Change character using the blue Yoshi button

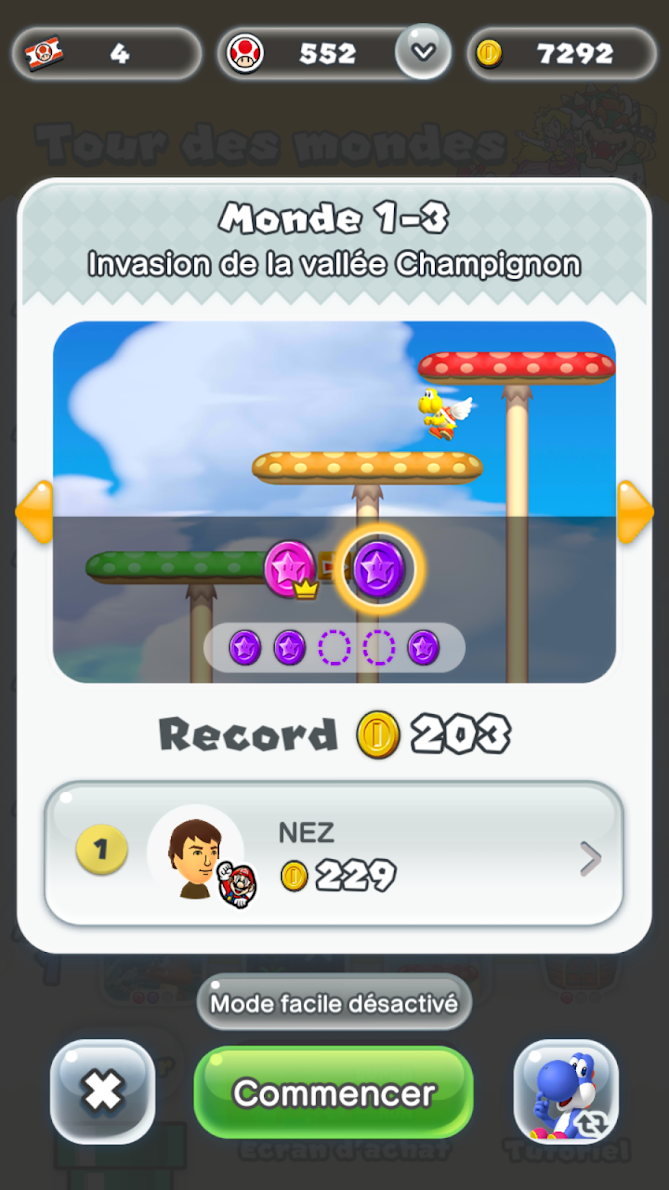pyautogui.click(x=566, y=1092)
